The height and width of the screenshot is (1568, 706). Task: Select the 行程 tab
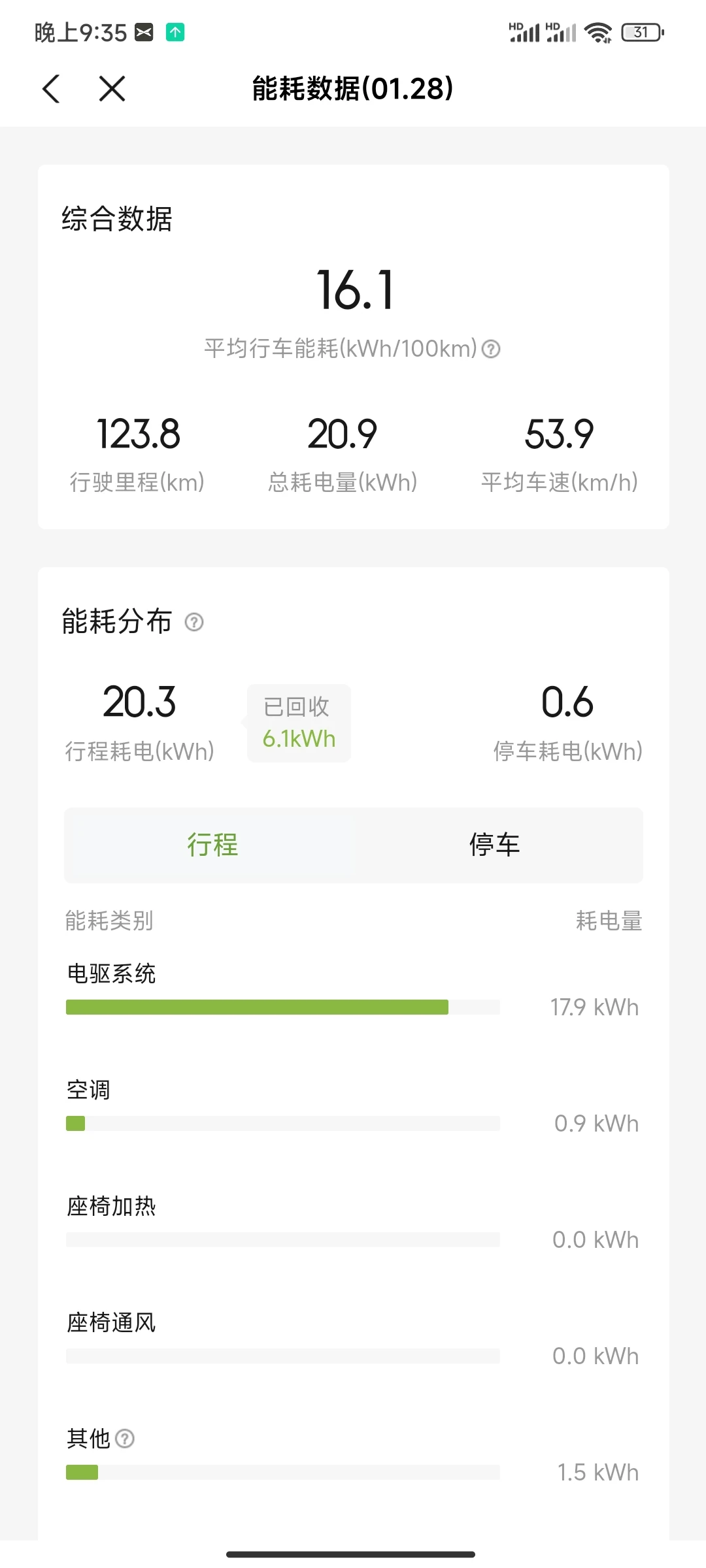212,845
